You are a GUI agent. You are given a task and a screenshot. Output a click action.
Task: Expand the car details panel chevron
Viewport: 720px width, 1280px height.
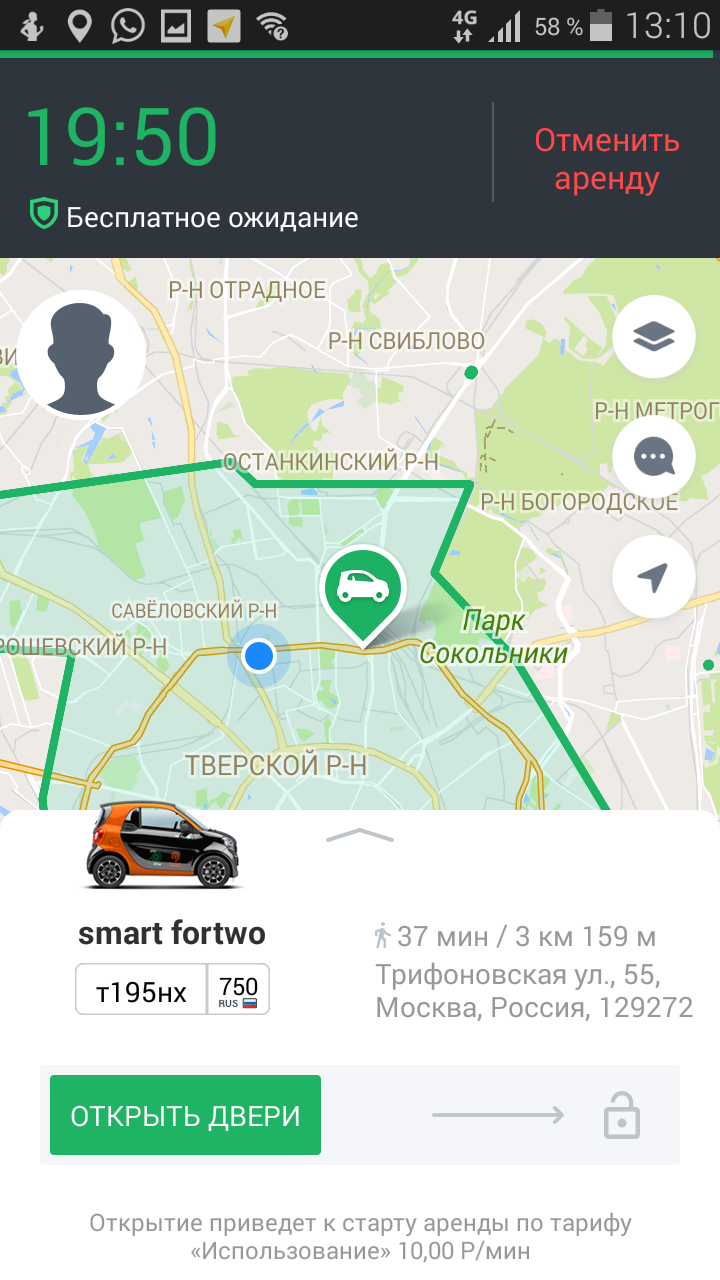click(360, 836)
